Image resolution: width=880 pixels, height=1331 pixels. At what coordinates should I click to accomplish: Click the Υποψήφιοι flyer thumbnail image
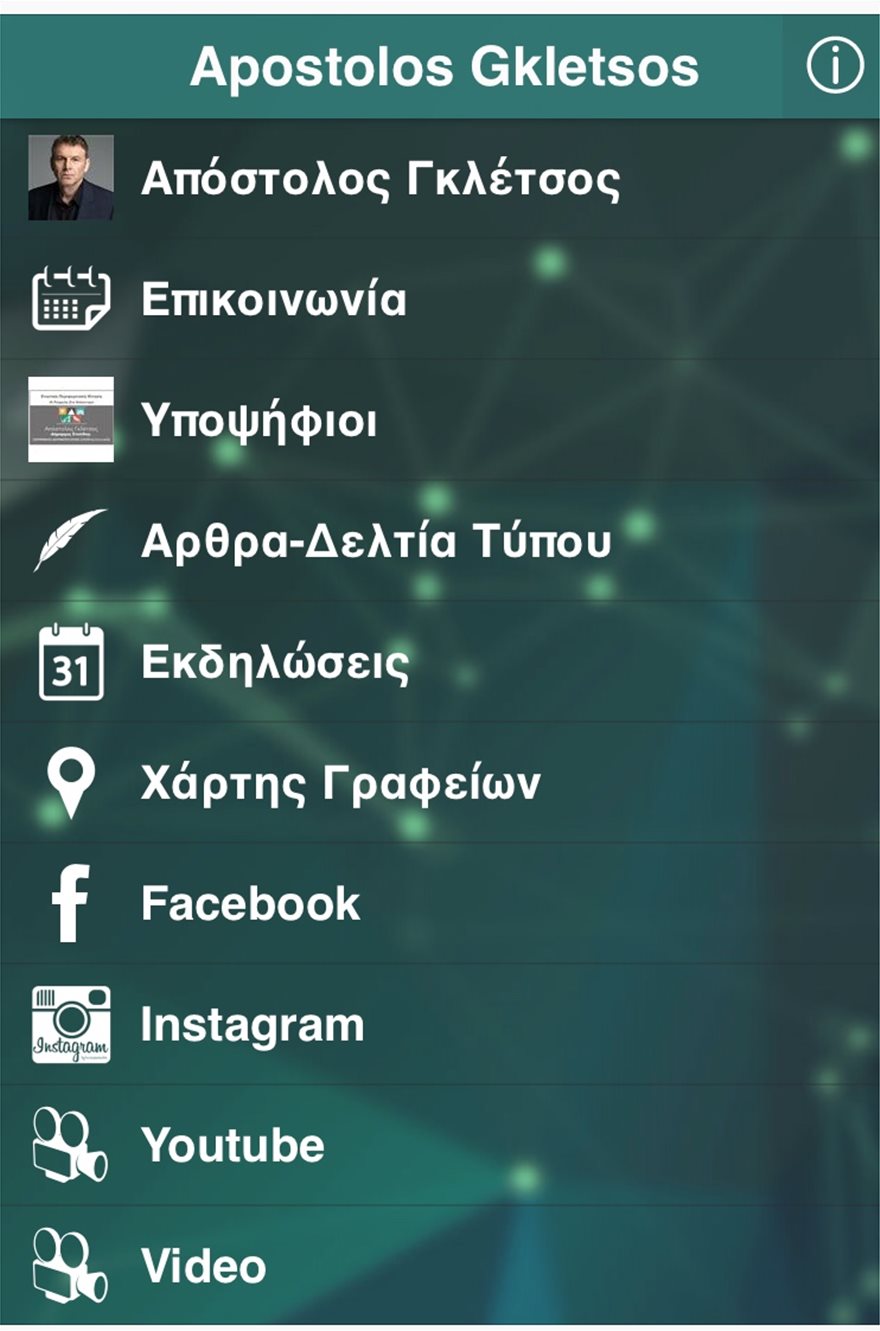[71, 420]
